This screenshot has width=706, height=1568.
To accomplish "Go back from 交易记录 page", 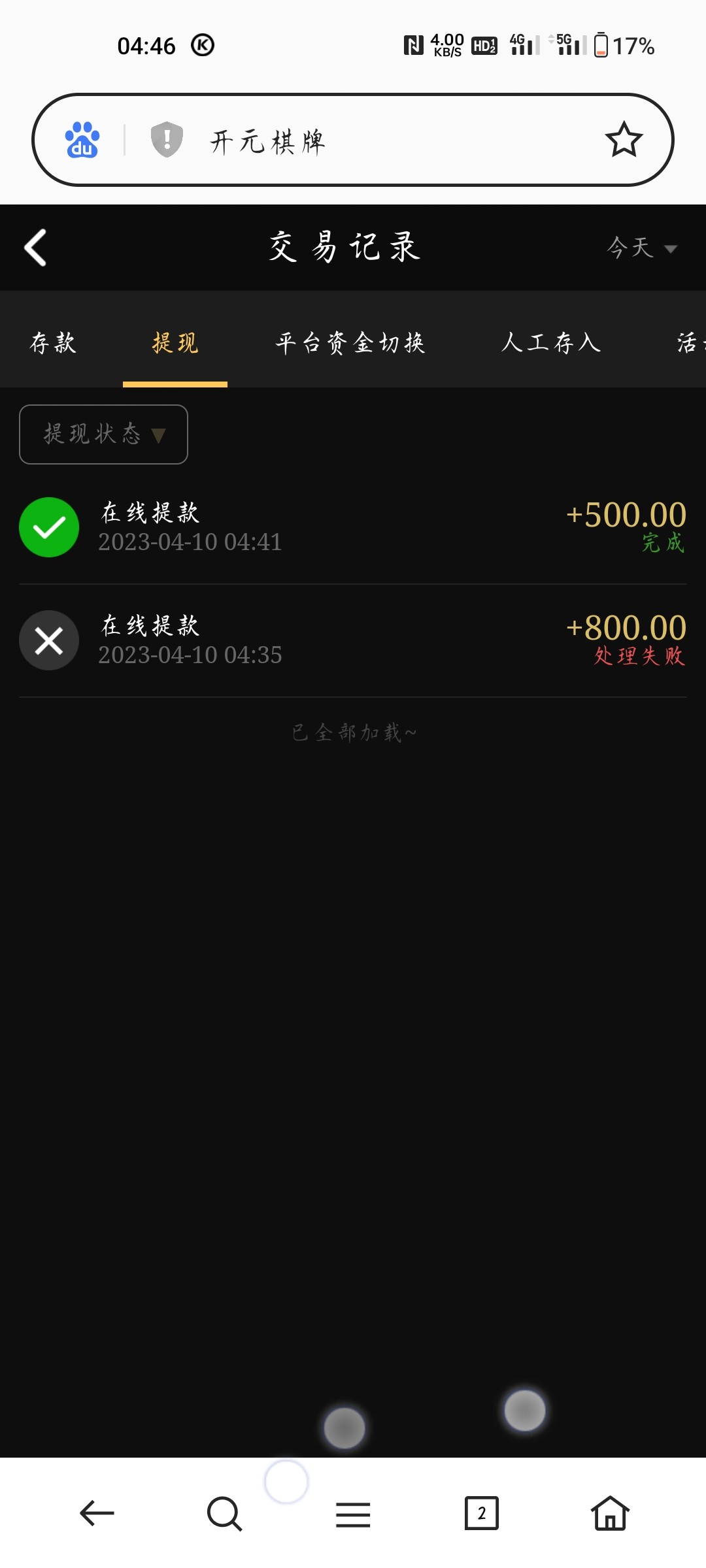I will pos(36,248).
